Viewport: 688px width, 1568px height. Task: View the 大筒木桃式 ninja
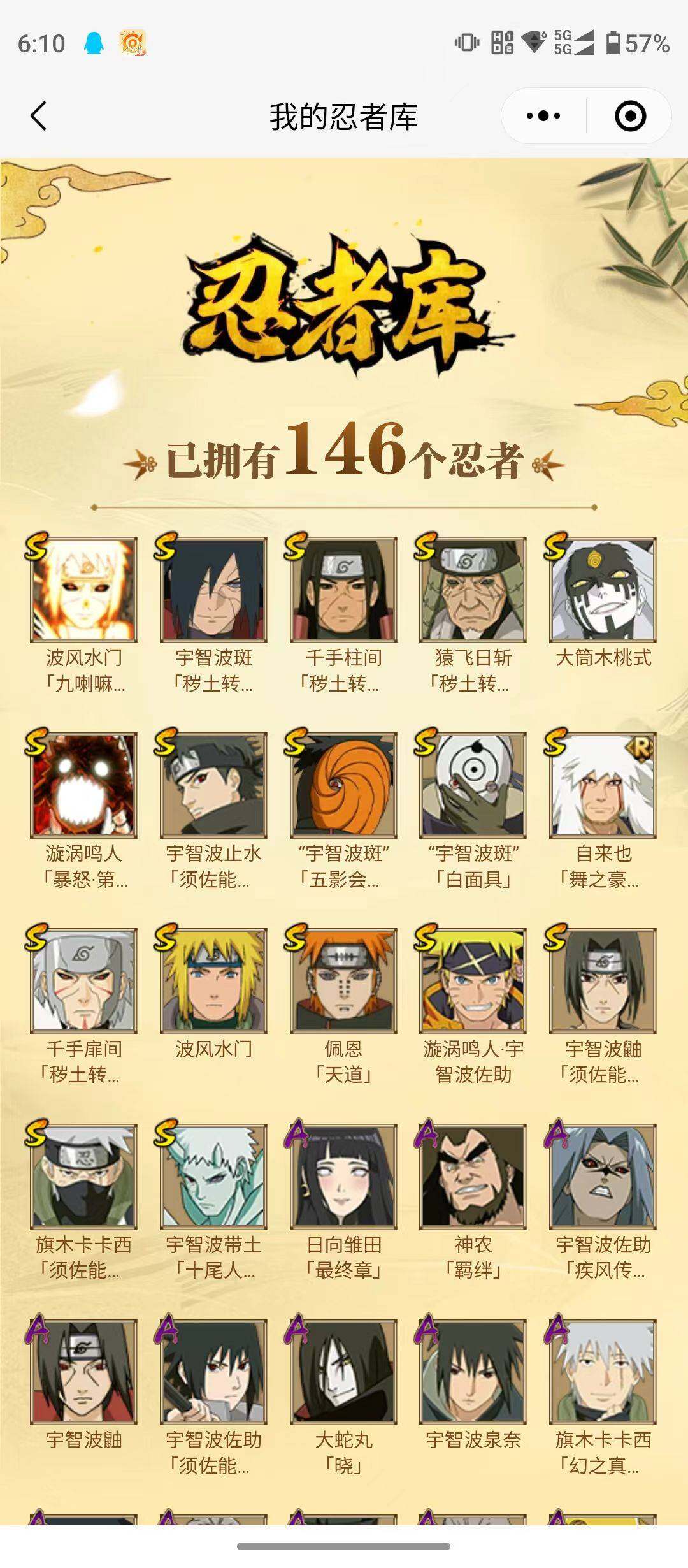[x=603, y=590]
